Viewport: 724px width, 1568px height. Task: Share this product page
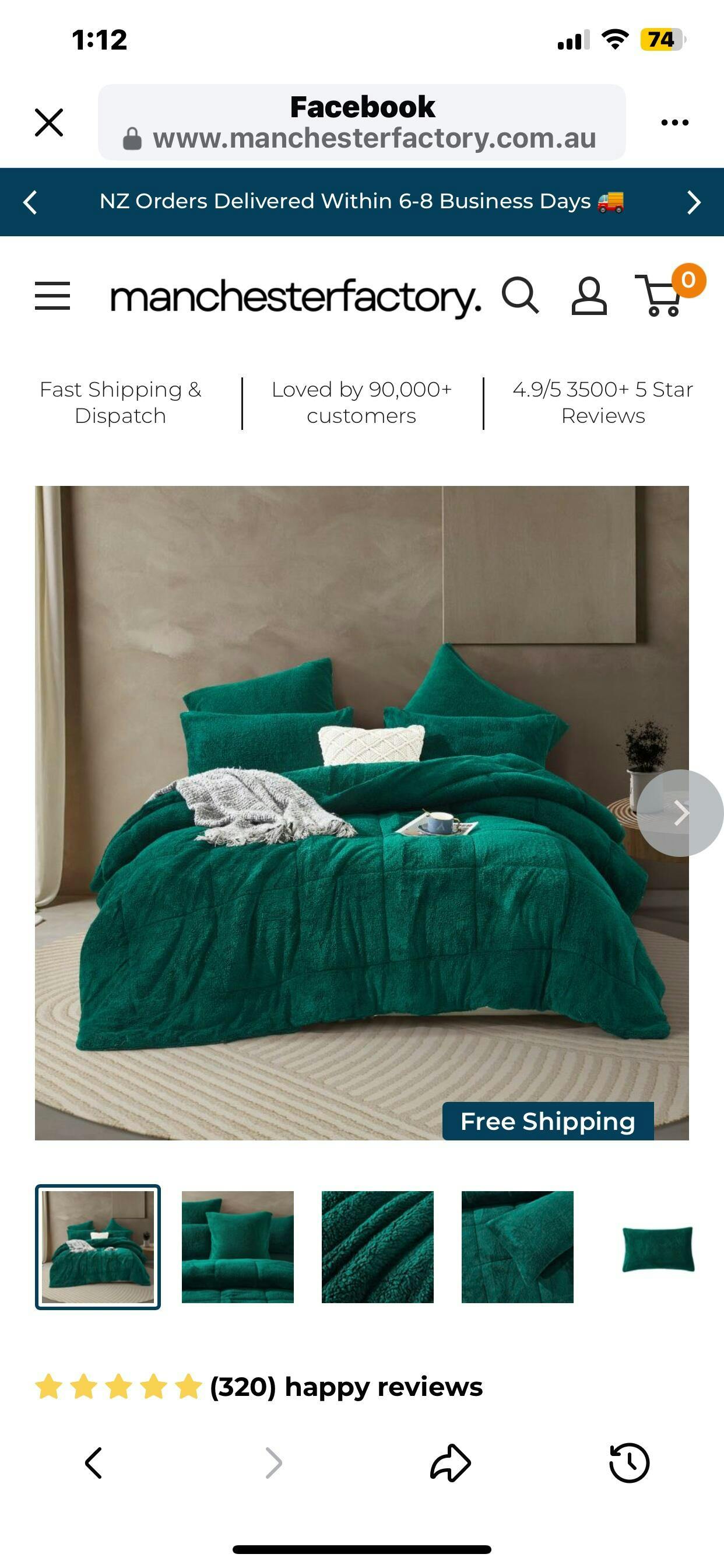tap(450, 1462)
